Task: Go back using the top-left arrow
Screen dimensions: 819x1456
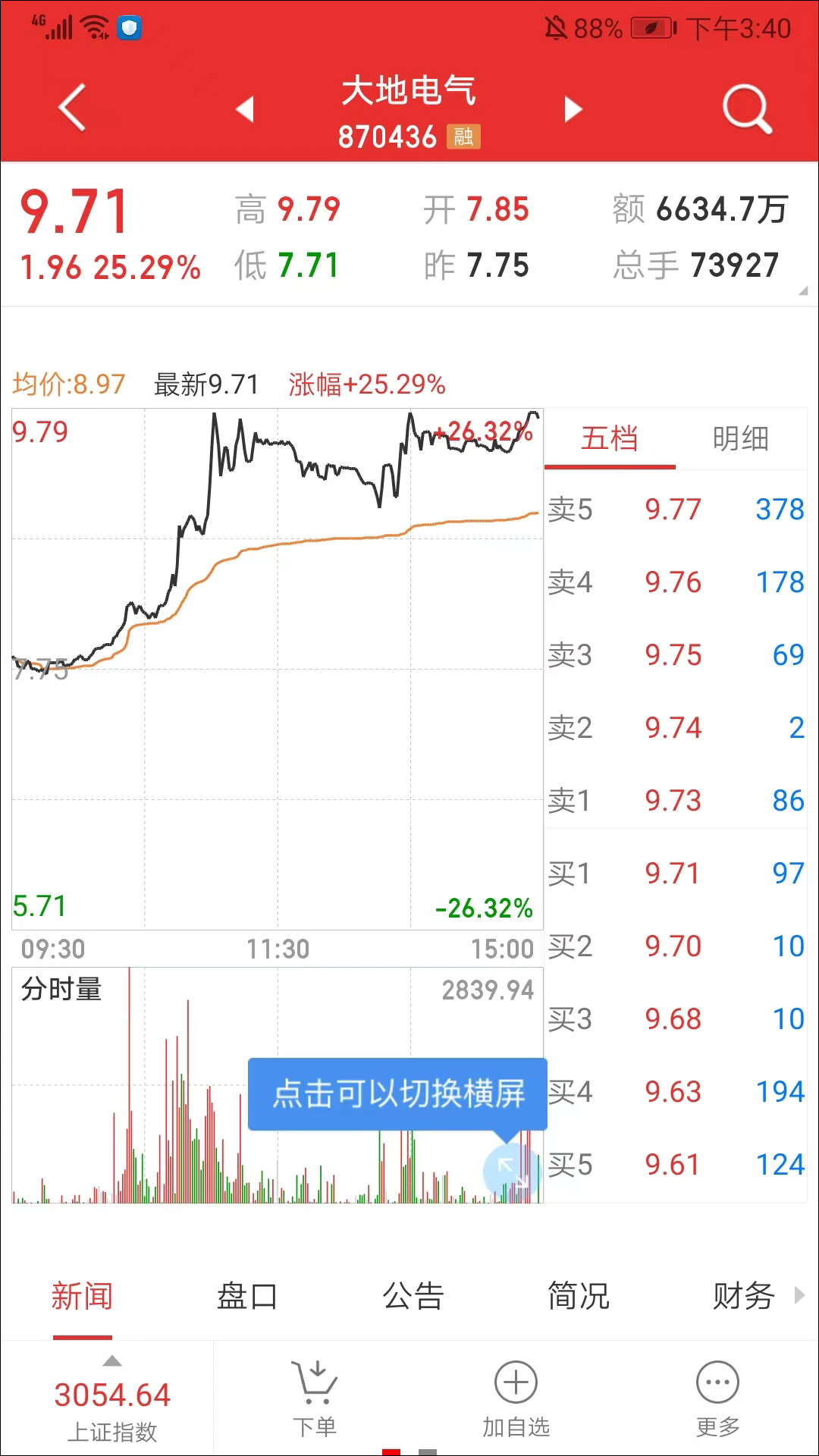Action: point(73,108)
